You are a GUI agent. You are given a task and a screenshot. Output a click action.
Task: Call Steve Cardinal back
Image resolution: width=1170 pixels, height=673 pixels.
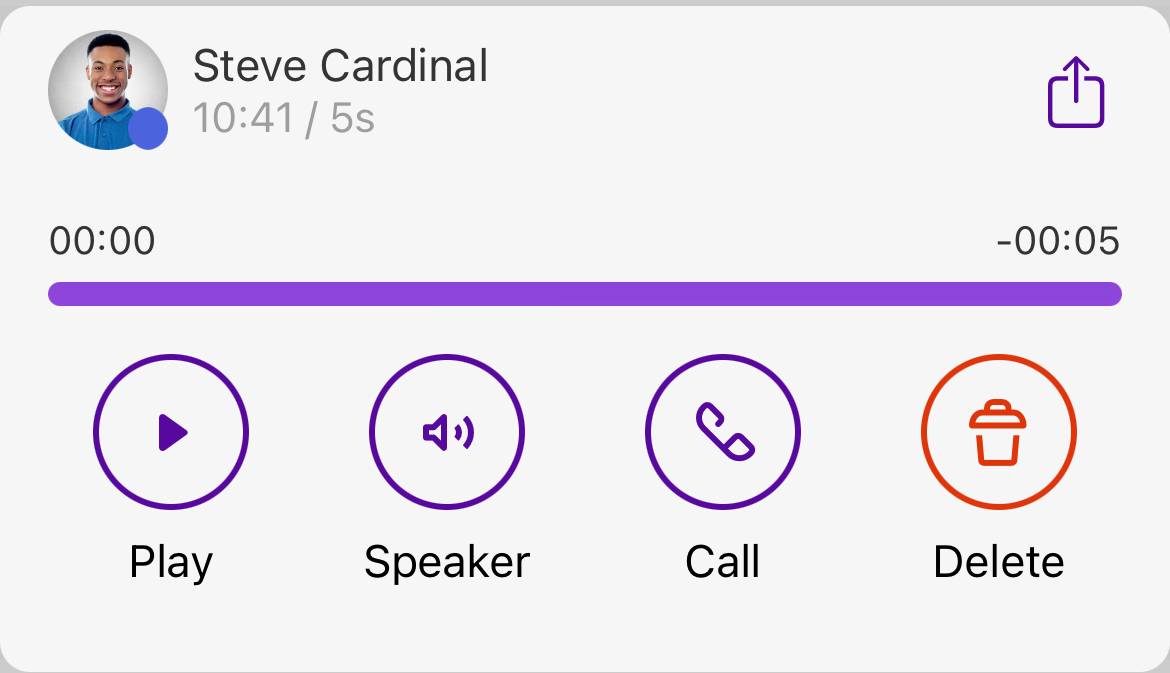(x=723, y=433)
